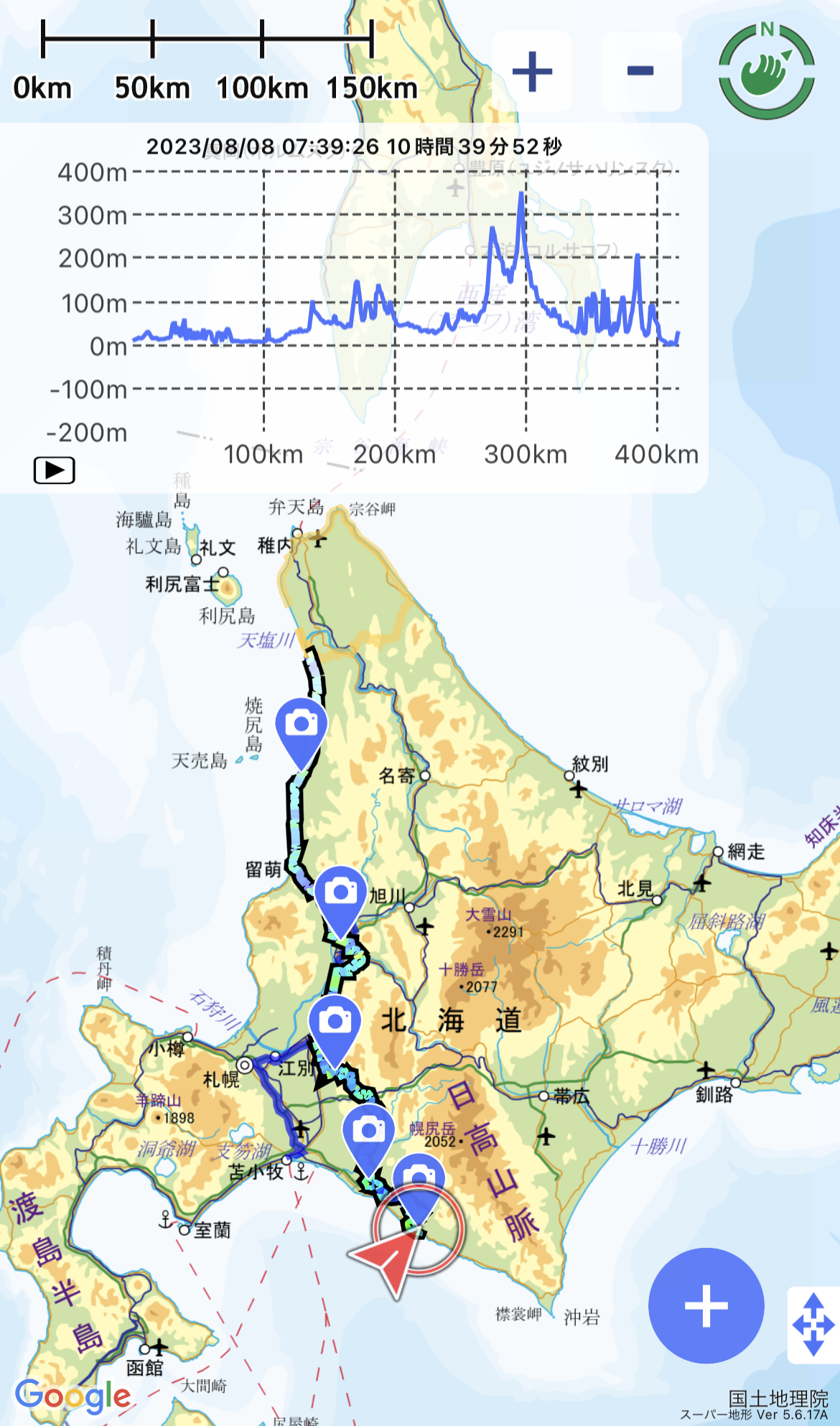Play the track elevation animation
Screen dimensions: 840x1426
point(55,470)
